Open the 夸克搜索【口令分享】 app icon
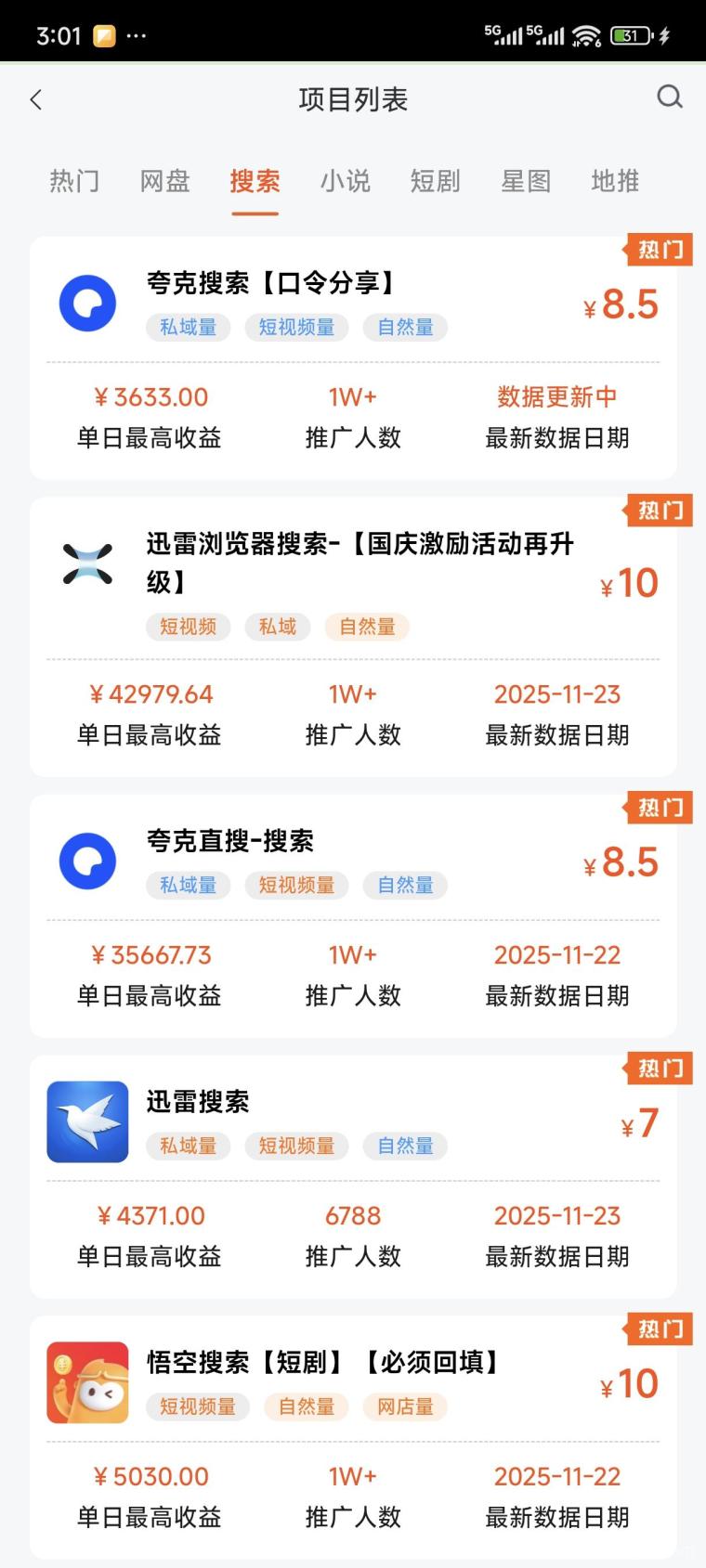Image resolution: width=706 pixels, height=1568 pixels. [x=88, y=303]
